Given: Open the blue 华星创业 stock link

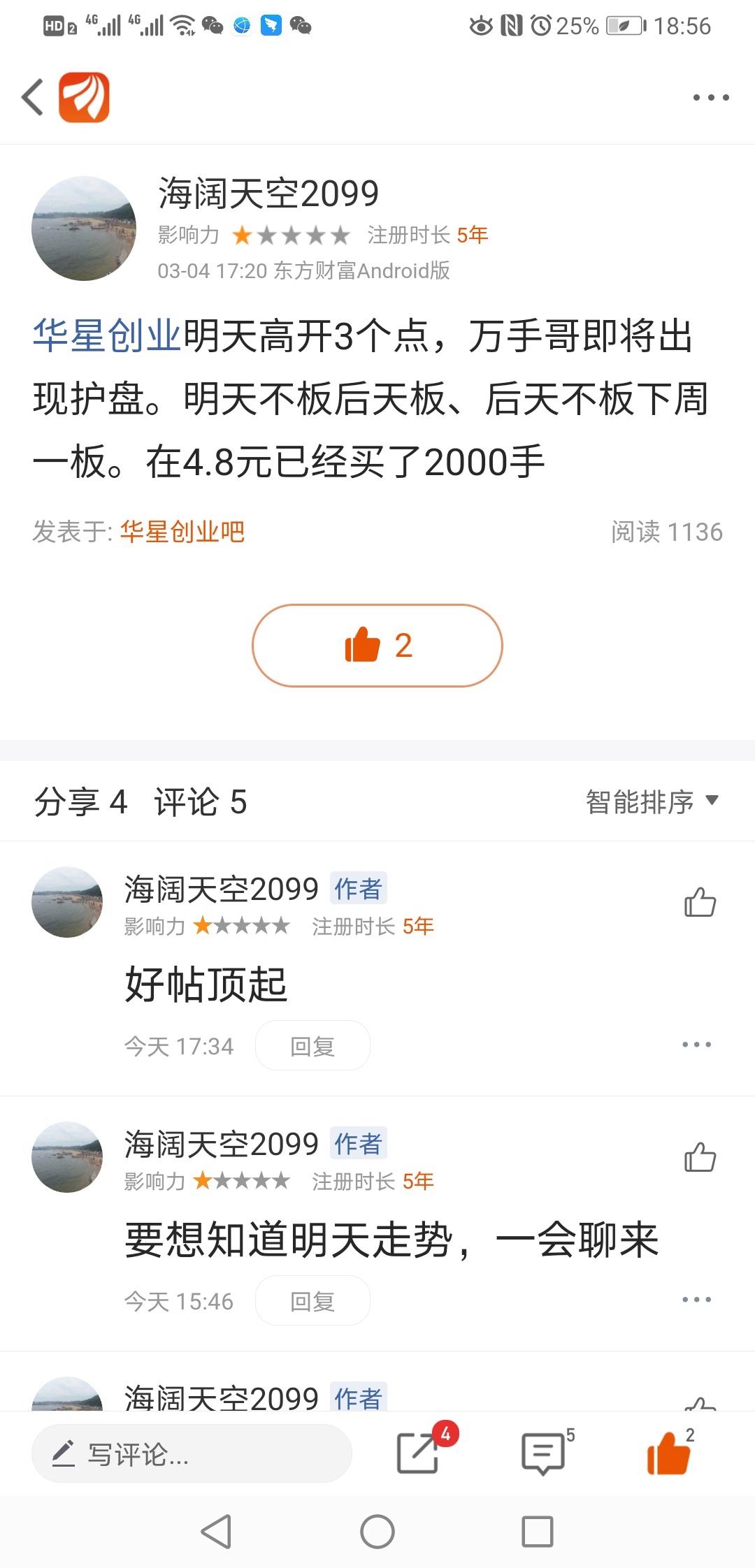Looking at the screenshot, I should [x=107, y=336].
